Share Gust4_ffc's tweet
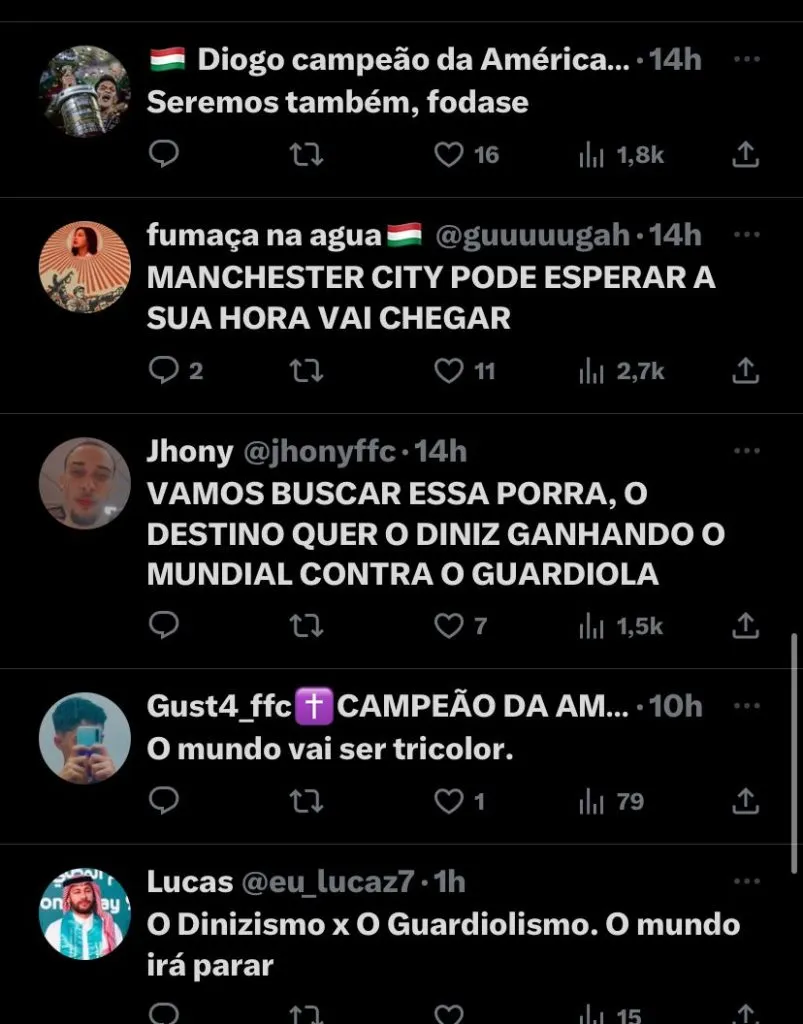Screen dimensions: 803x1024 [745, 801]
